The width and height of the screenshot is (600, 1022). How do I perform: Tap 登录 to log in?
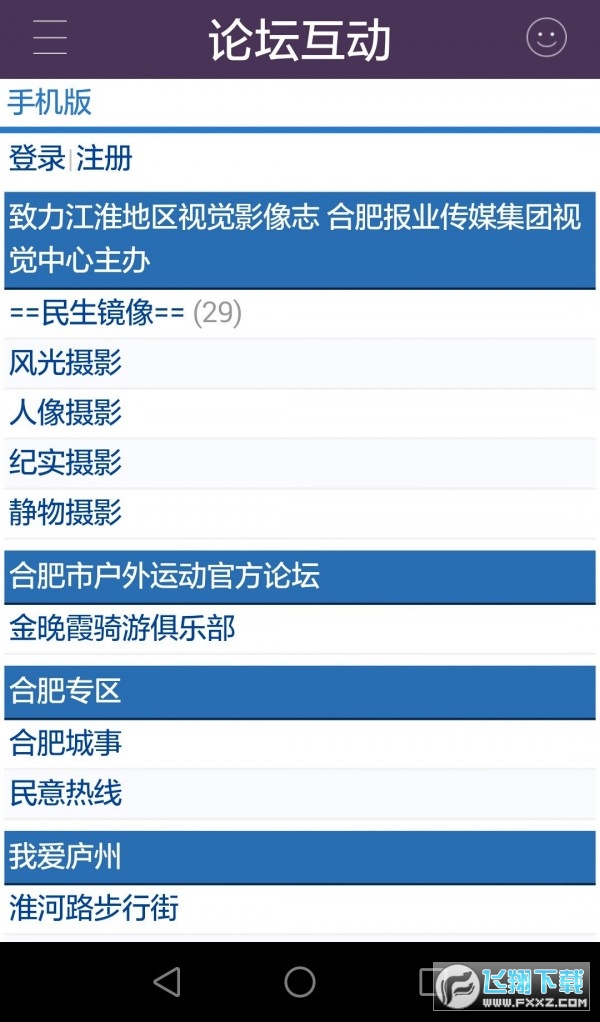[36, 158]
